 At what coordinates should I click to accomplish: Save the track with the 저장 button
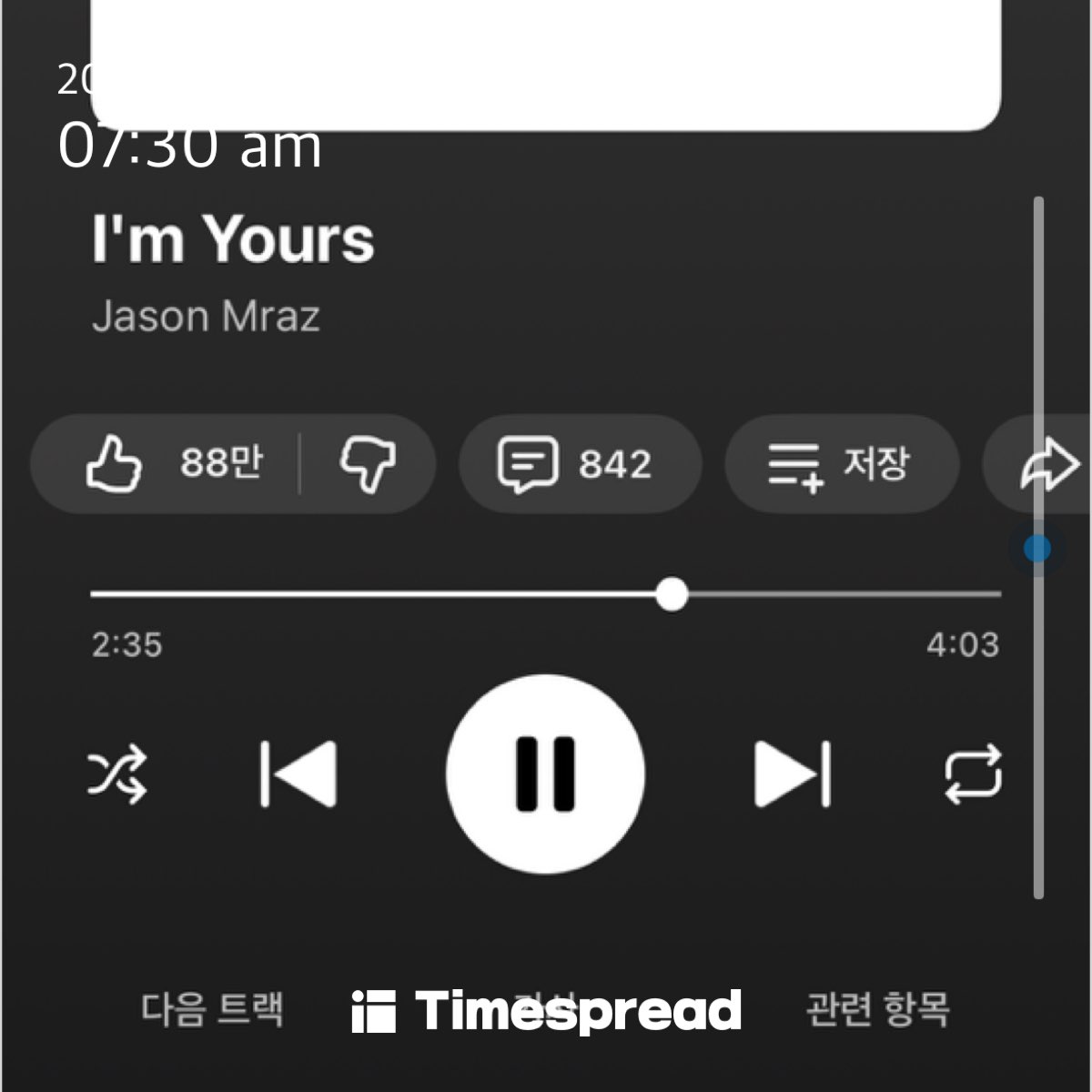coord(842,464)
